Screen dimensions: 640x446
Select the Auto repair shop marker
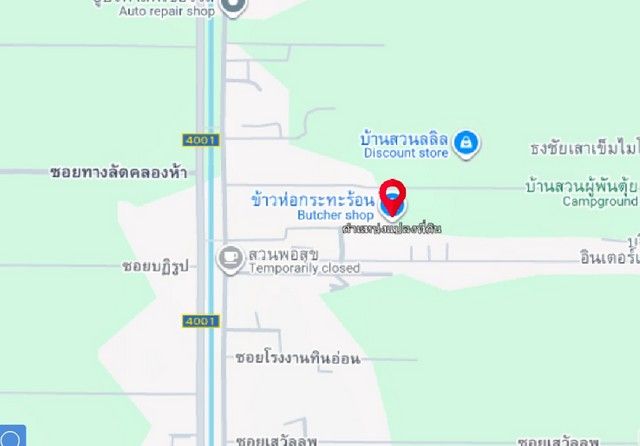coord(232,7)
